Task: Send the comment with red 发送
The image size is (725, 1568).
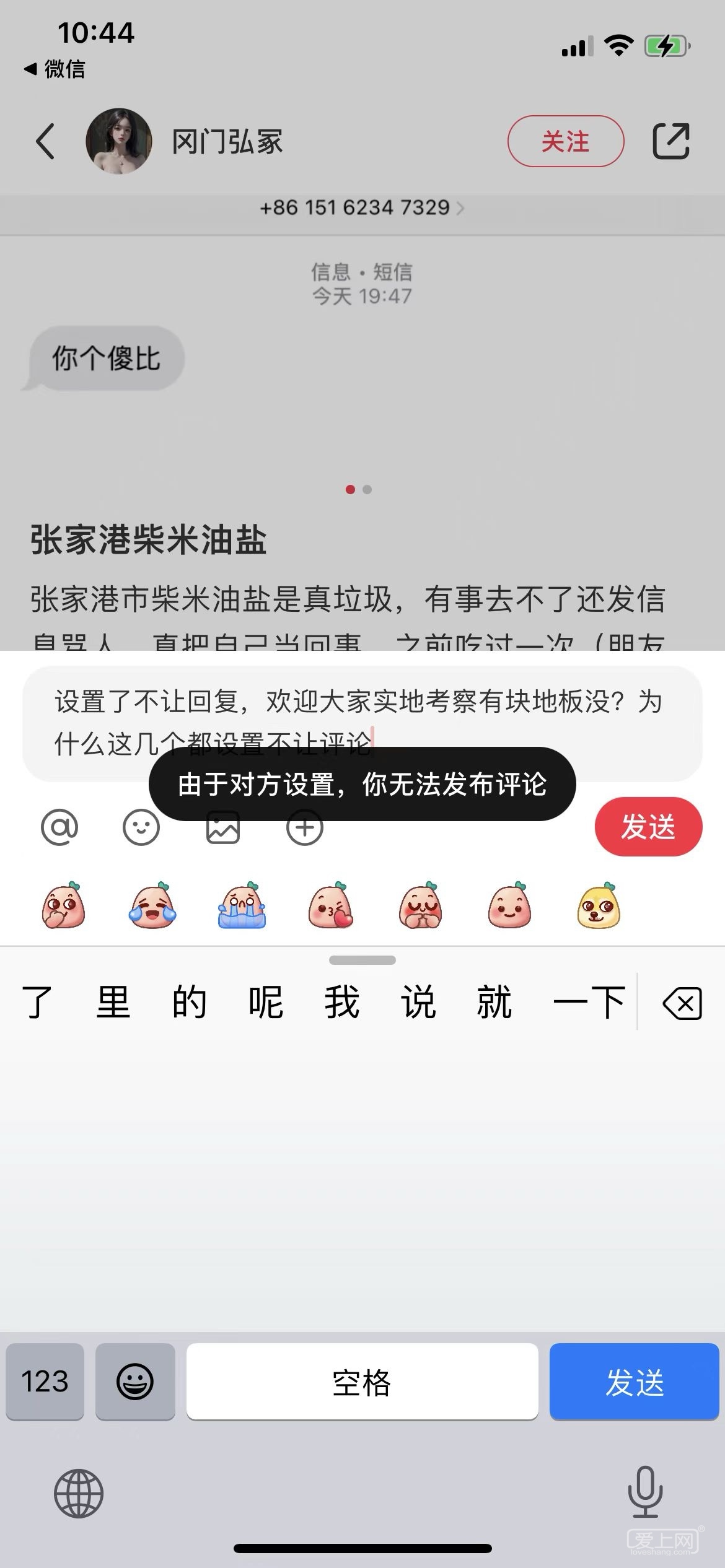Action: coord(648,827)
